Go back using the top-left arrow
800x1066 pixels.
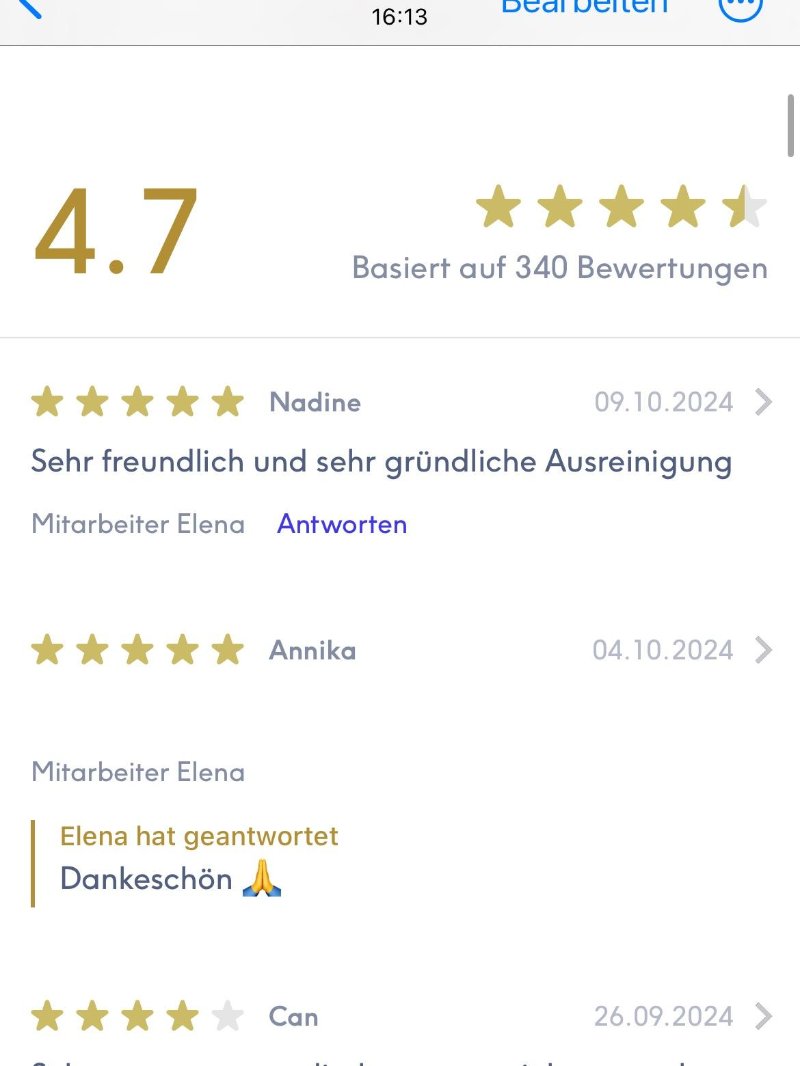pos(28,8)
